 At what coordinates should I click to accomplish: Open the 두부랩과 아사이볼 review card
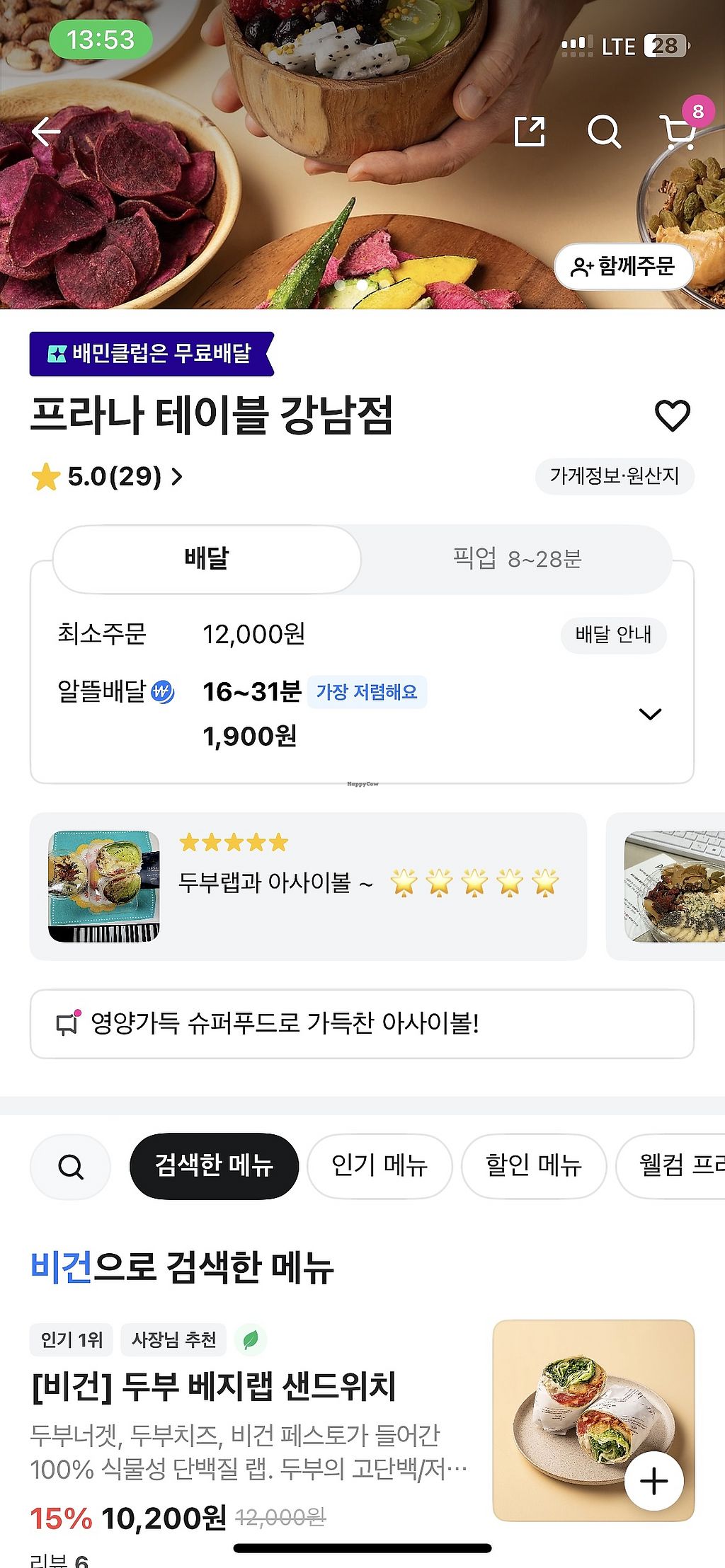click(x=308, y=887)
